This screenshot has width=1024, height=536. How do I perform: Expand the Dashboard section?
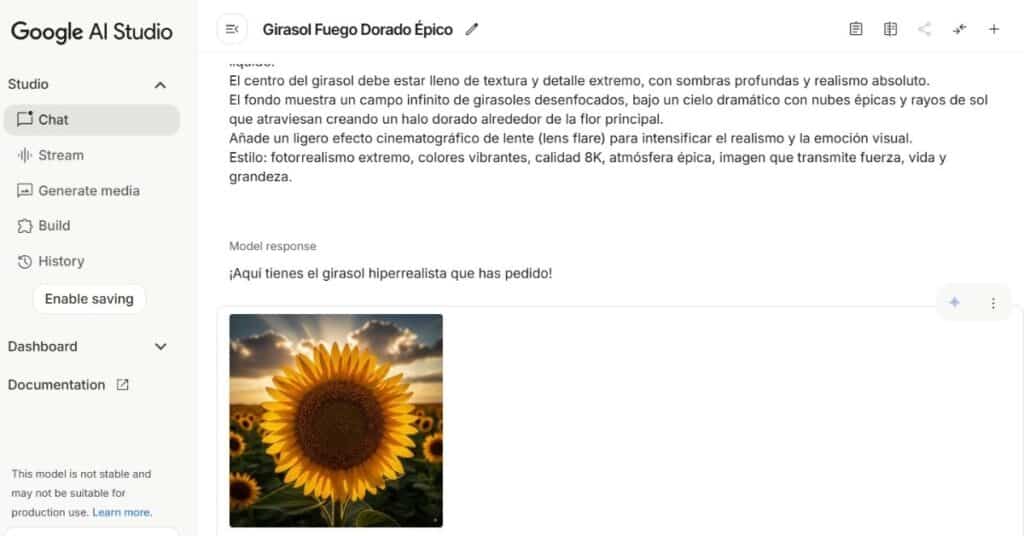click(160, 347)
